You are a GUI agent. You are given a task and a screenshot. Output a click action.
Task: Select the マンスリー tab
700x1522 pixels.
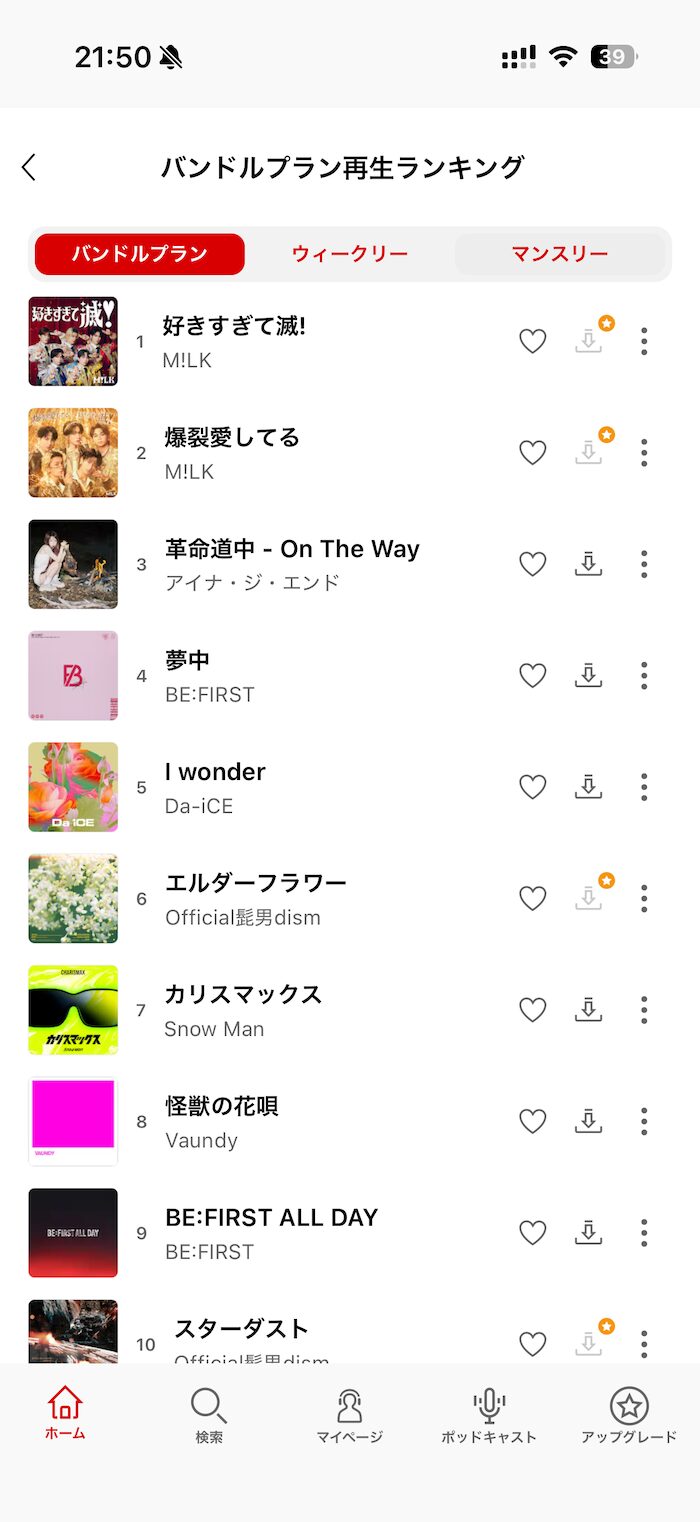tap(559, 254)
